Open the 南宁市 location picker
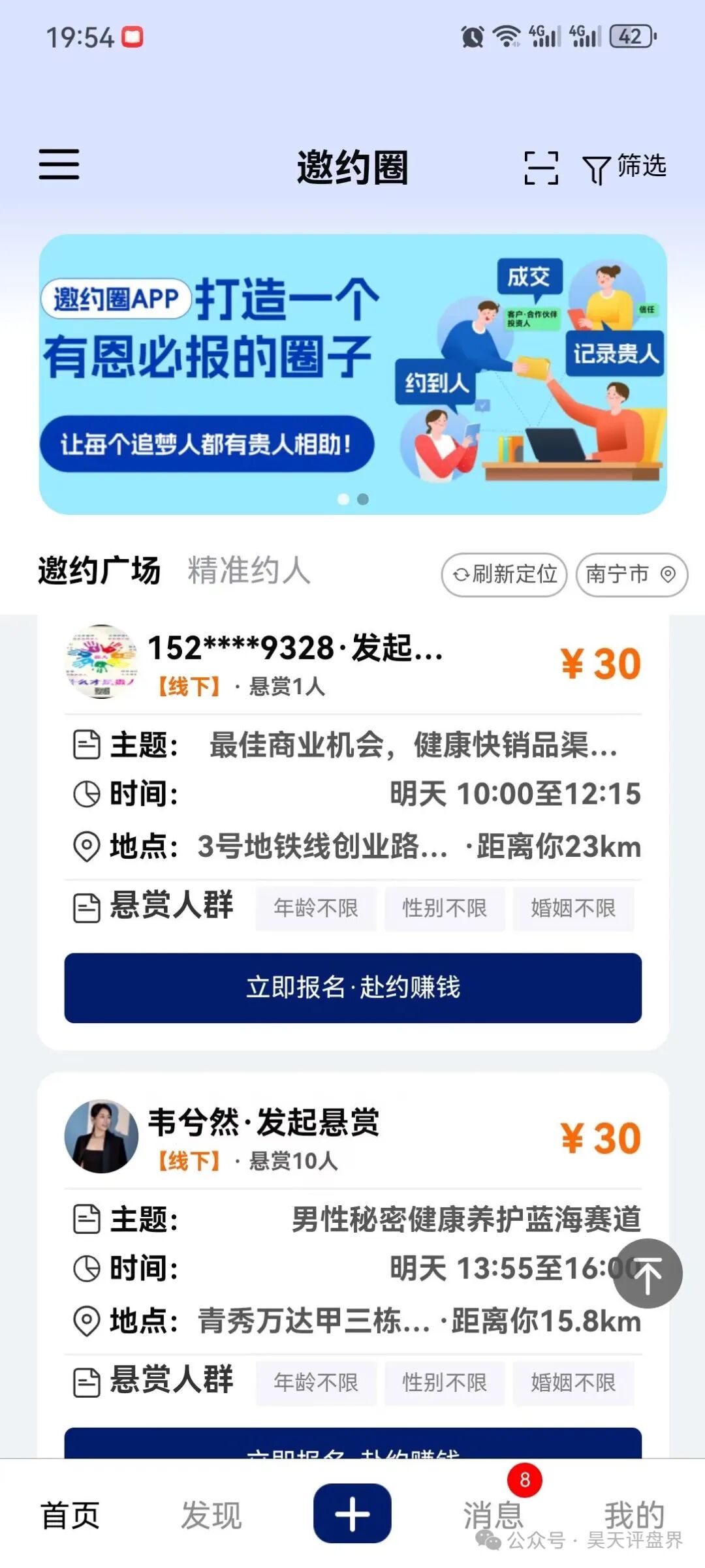This screenshot has height=1568, width=705. [x=630, y=575]
